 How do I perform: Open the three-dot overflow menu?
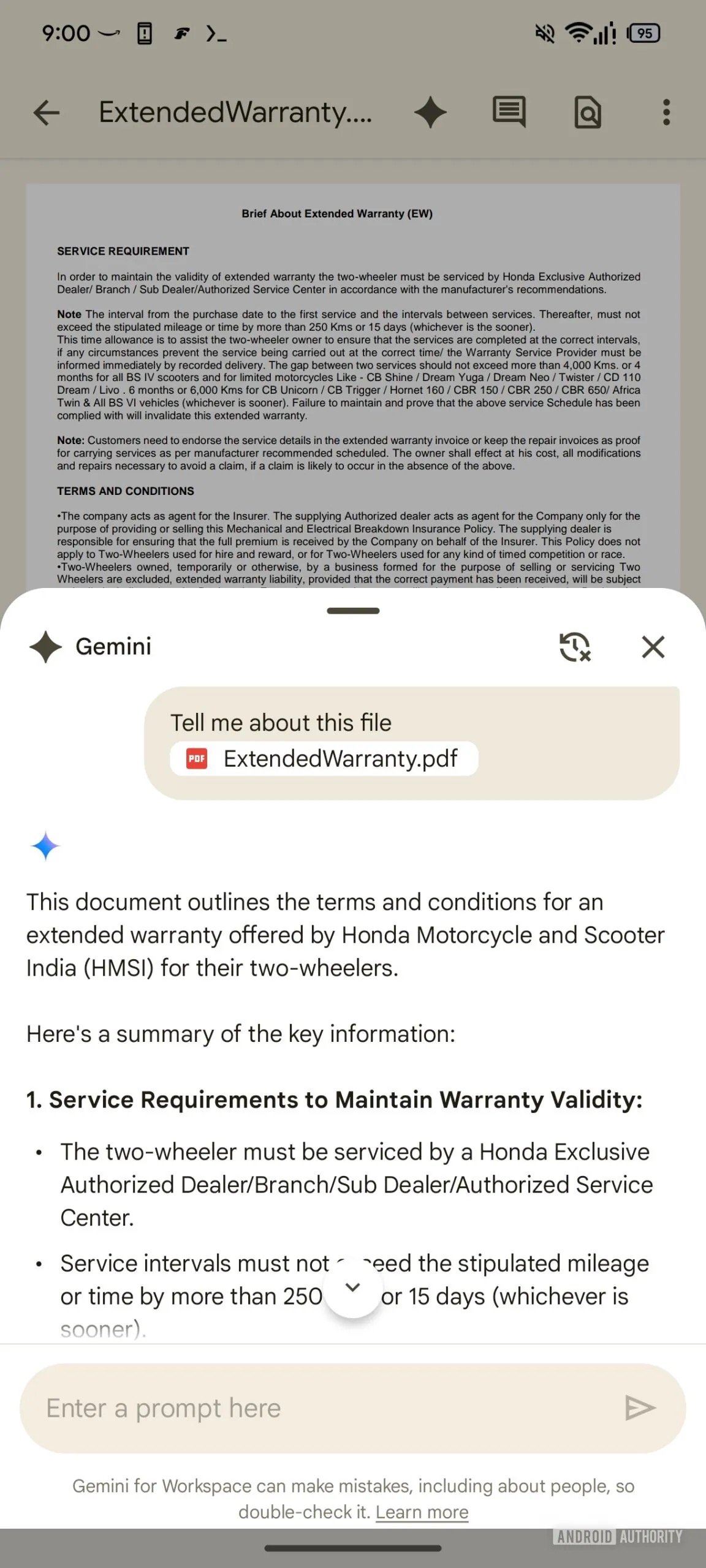coord(666,113)
